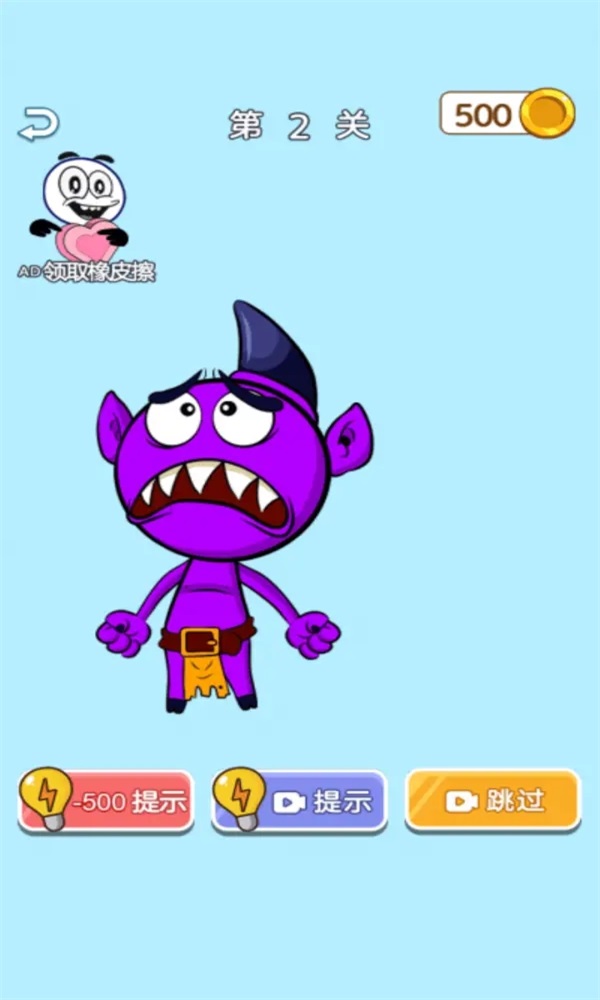Use the -500 coin hint button

tap(108, 801)
